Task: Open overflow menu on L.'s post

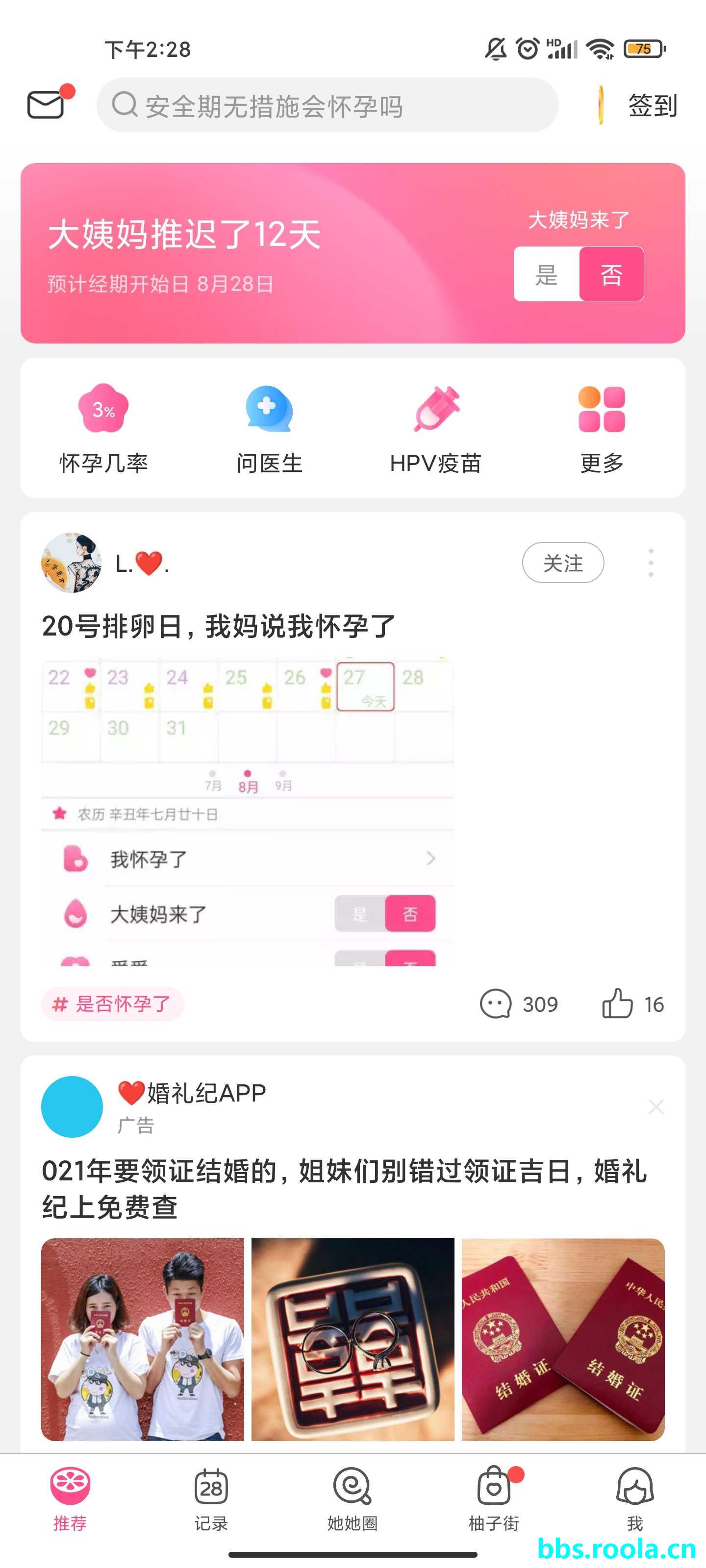Action: pos(651,563)
